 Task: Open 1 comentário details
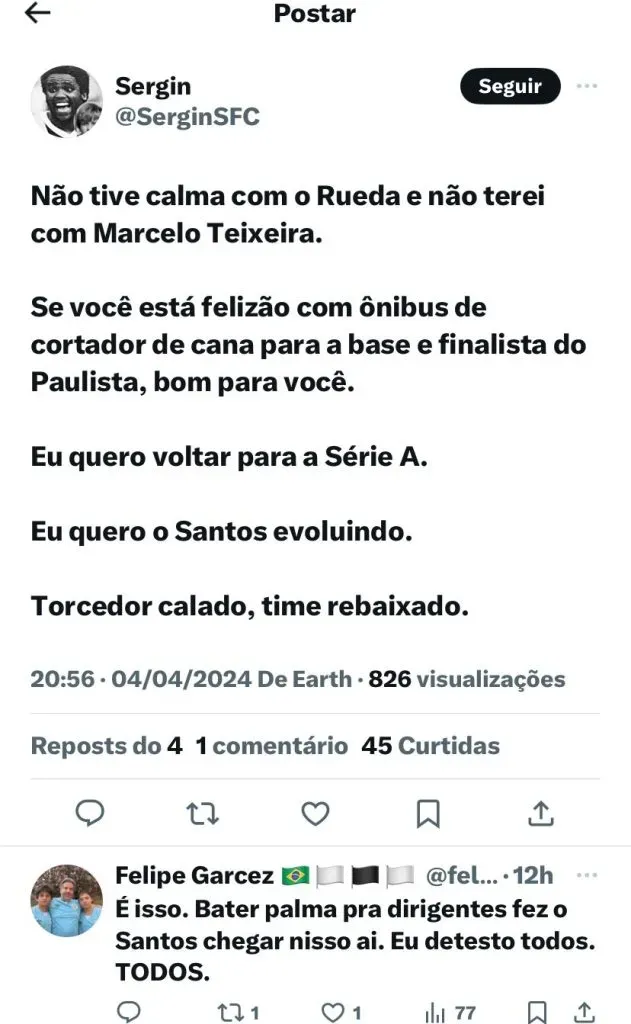pyautogui.click(x=271, y=746)
